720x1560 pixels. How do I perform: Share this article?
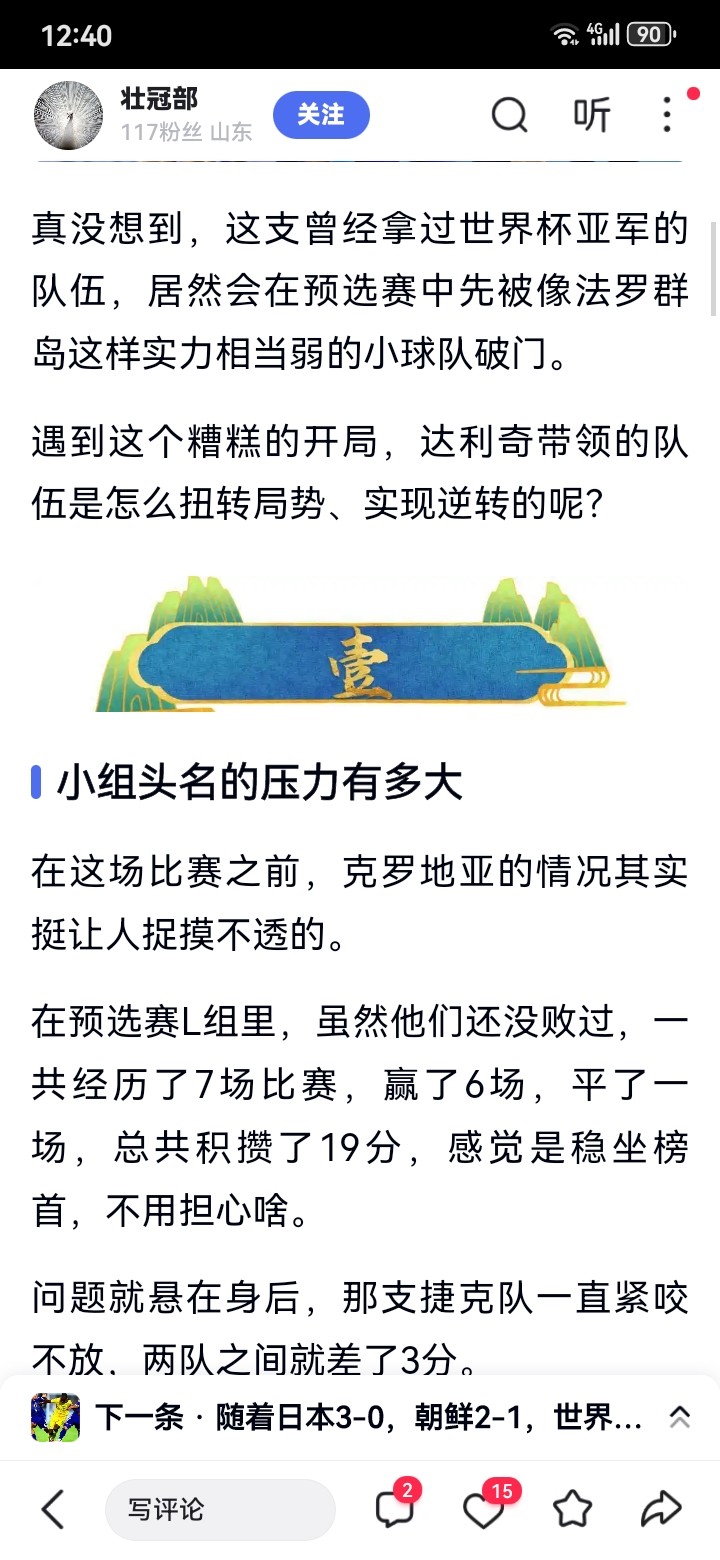pos(660,1509)
